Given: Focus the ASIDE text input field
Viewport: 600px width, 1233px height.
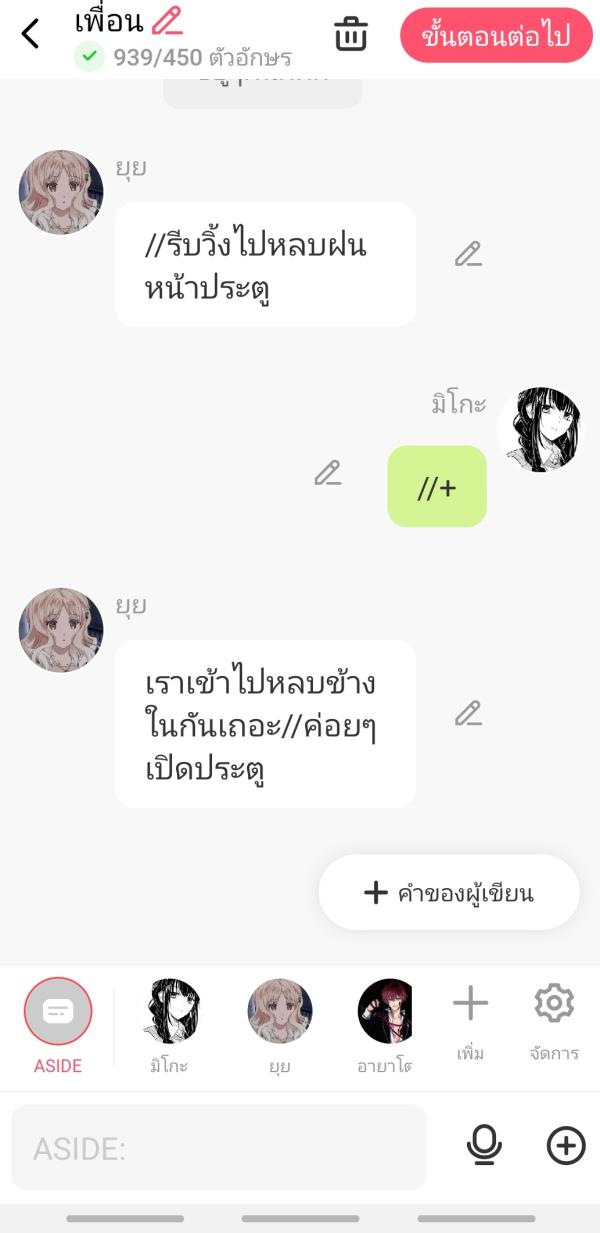Looking at the screenshot, I should tap(218, 1148).
